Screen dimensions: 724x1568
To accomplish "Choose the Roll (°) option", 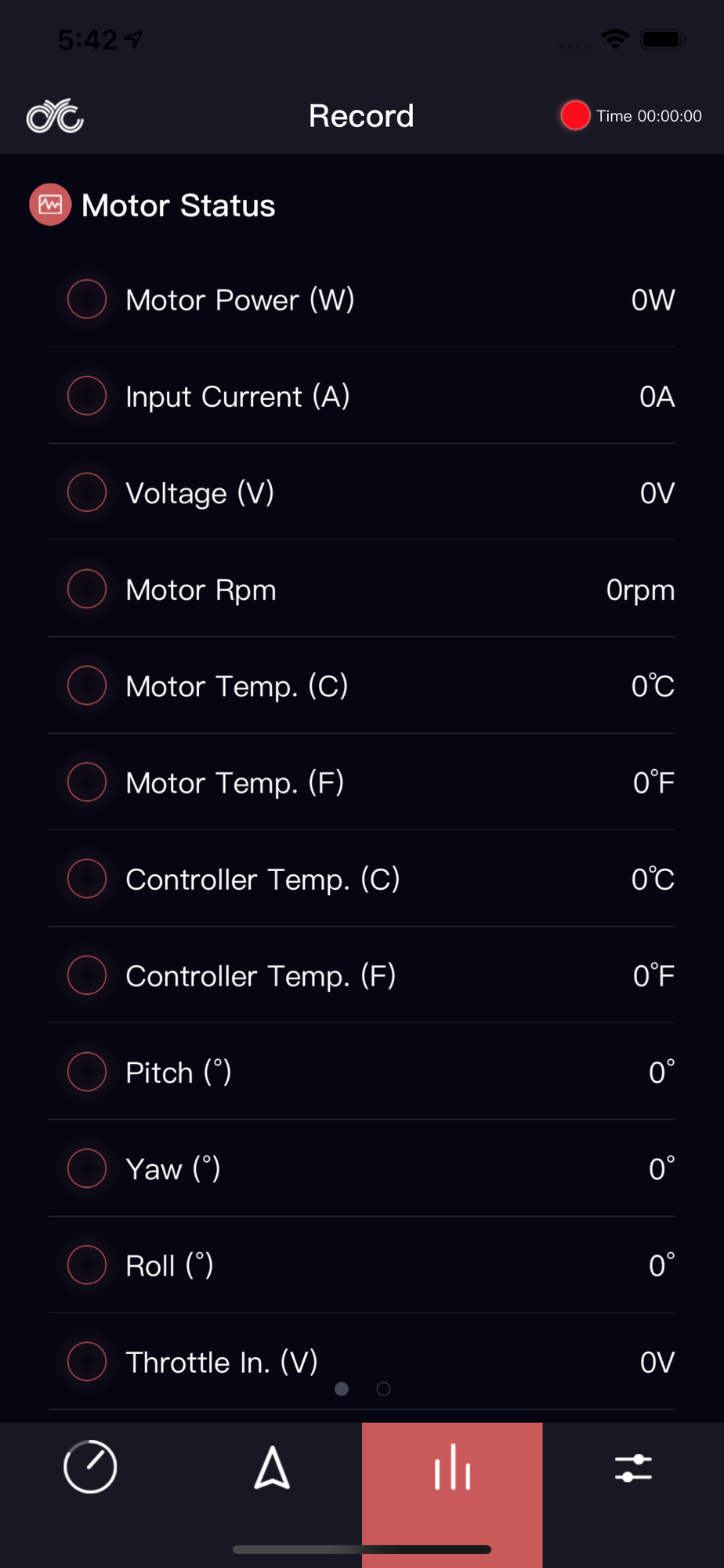I will coord(87,1265).
